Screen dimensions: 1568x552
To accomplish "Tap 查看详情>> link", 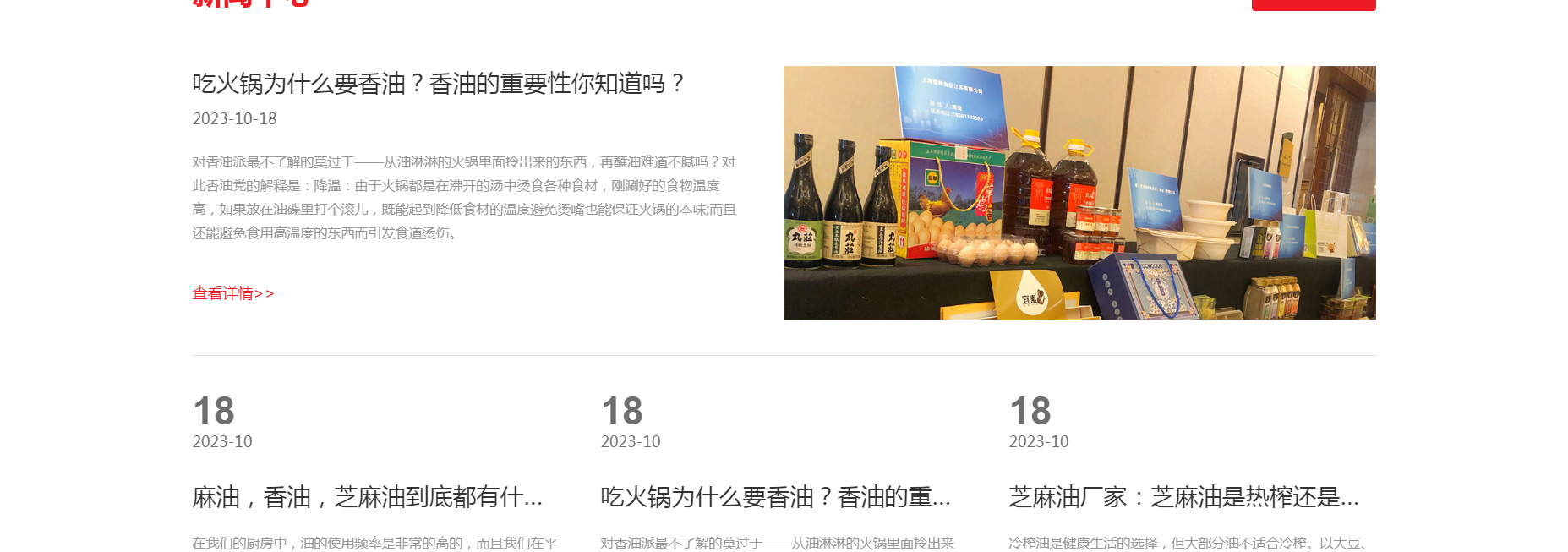I will tap(233, 293).
